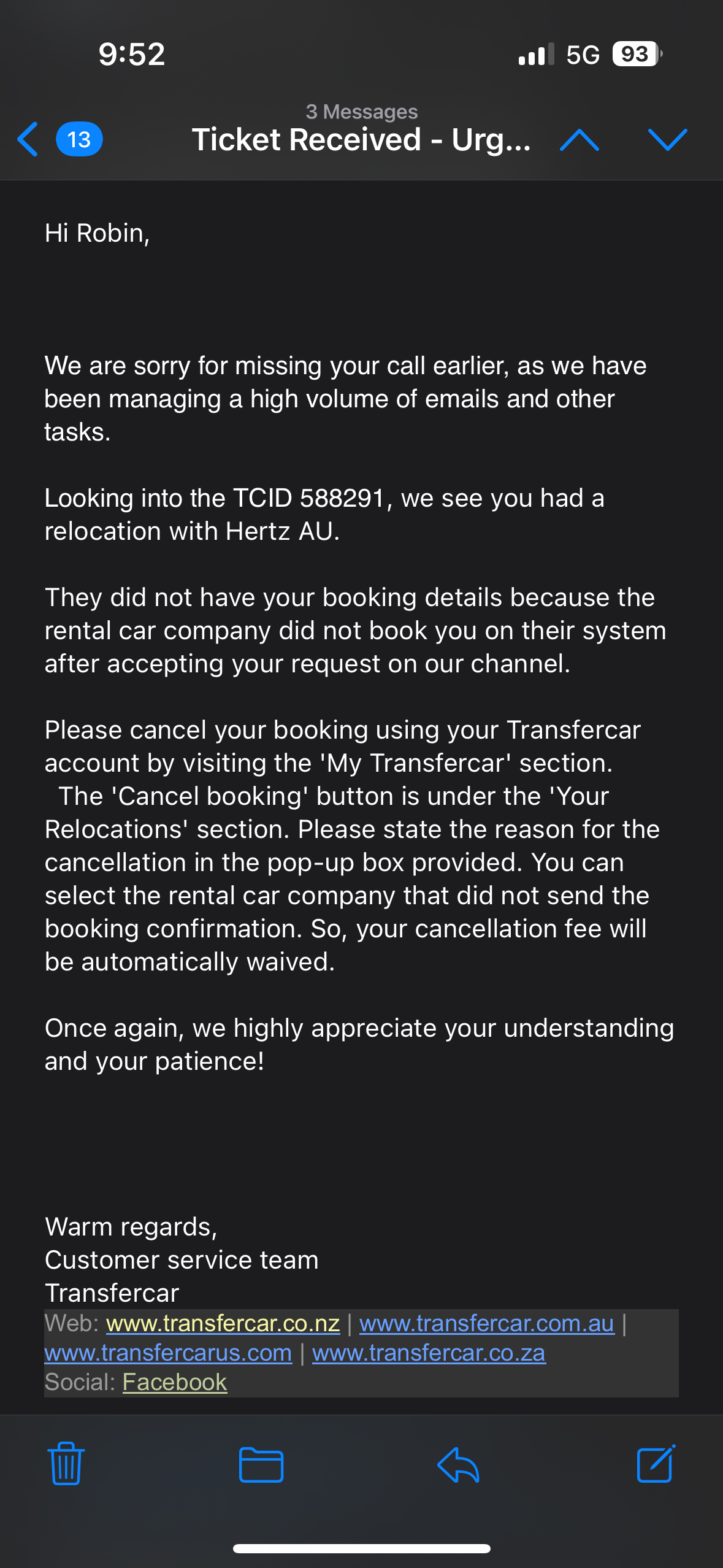The height and width of the screenshot is (1568, 723).
Task: Jump to the previous message arrow
Action: click(x=580, y=140)
